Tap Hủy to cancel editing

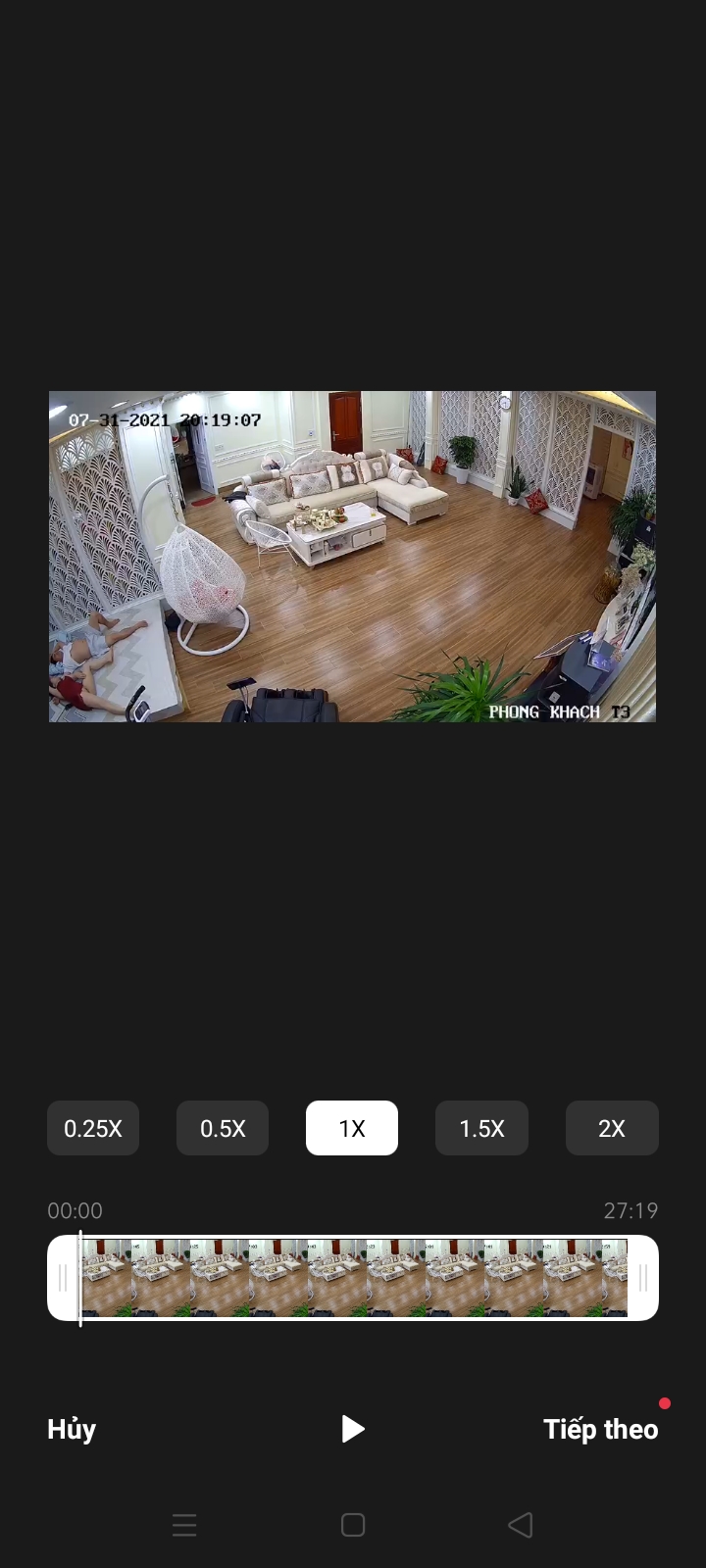tap(71, 1429)
